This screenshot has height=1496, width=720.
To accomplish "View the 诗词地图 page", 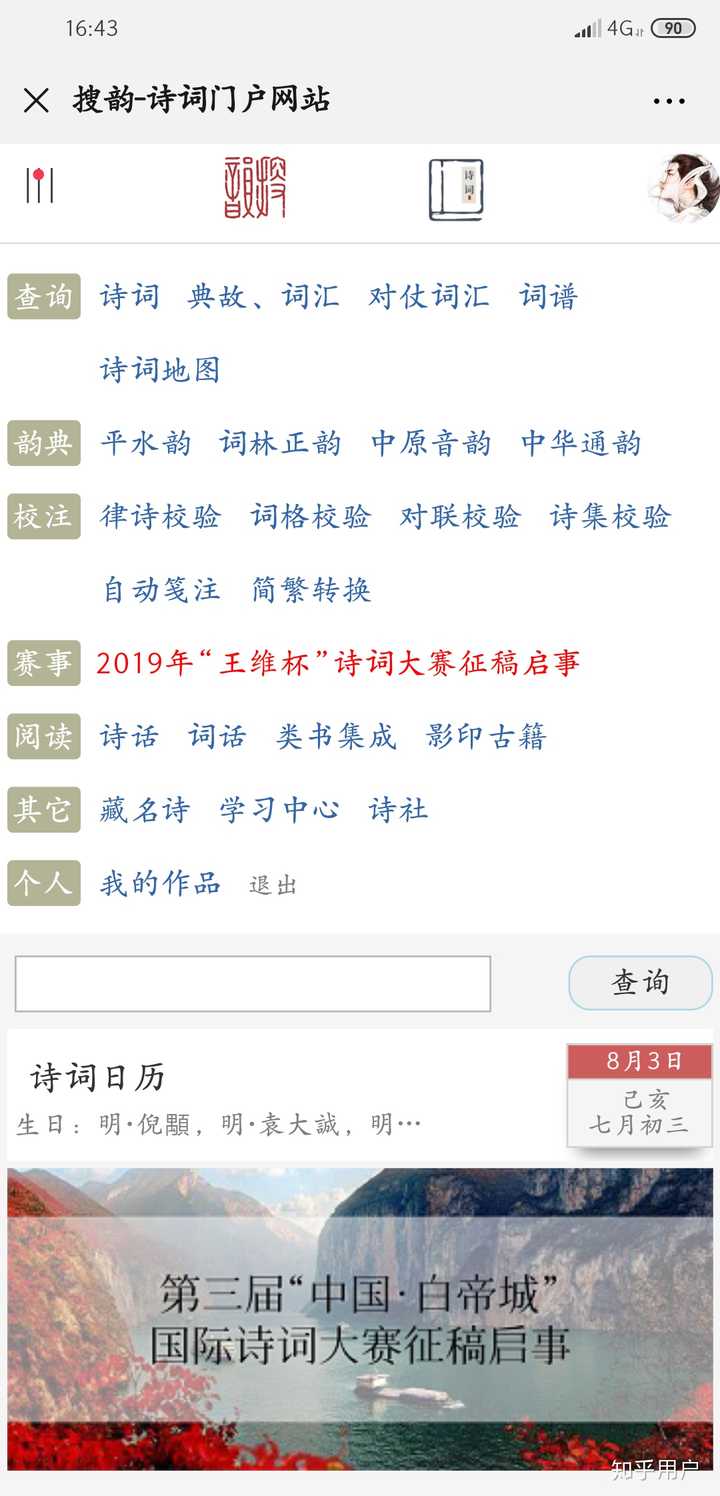I will (x=160, y=370).
